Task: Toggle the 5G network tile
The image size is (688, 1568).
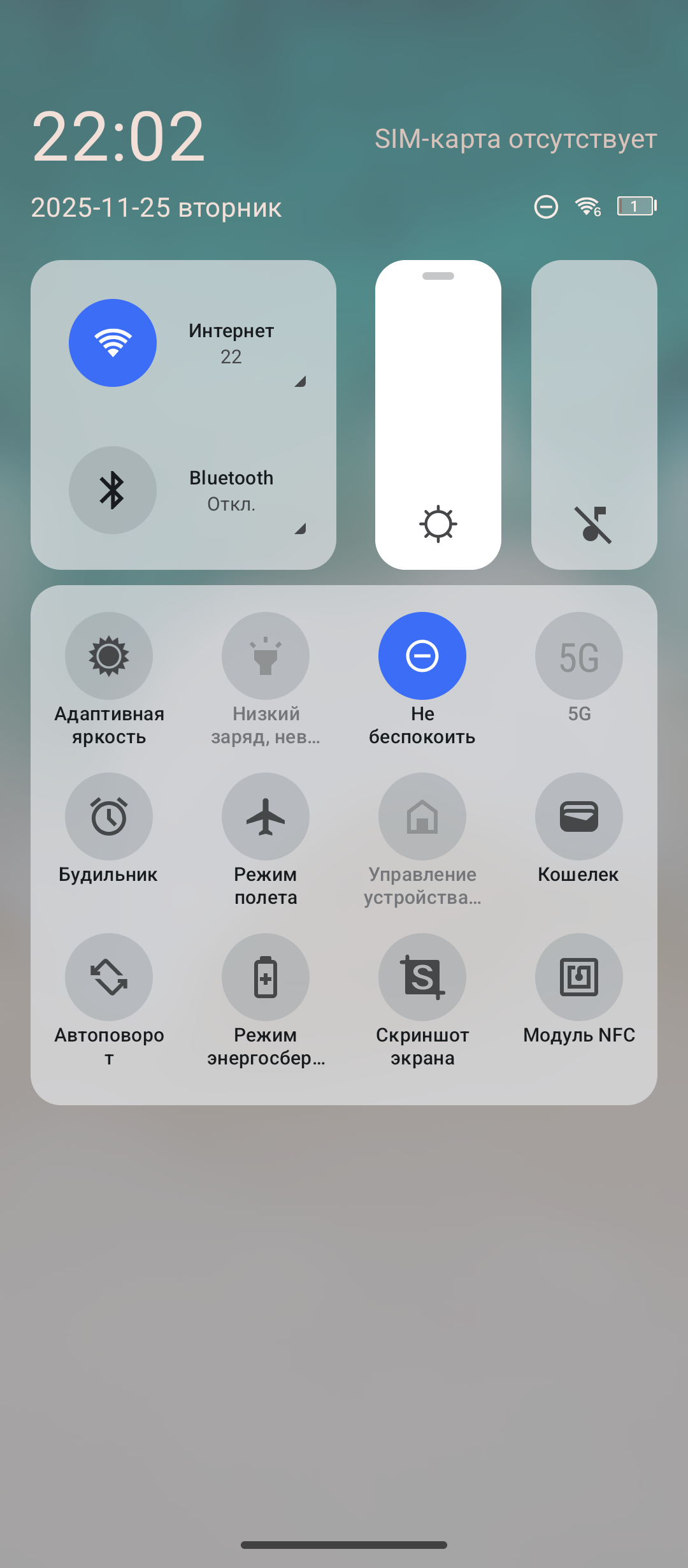Action: click(579, 656)
